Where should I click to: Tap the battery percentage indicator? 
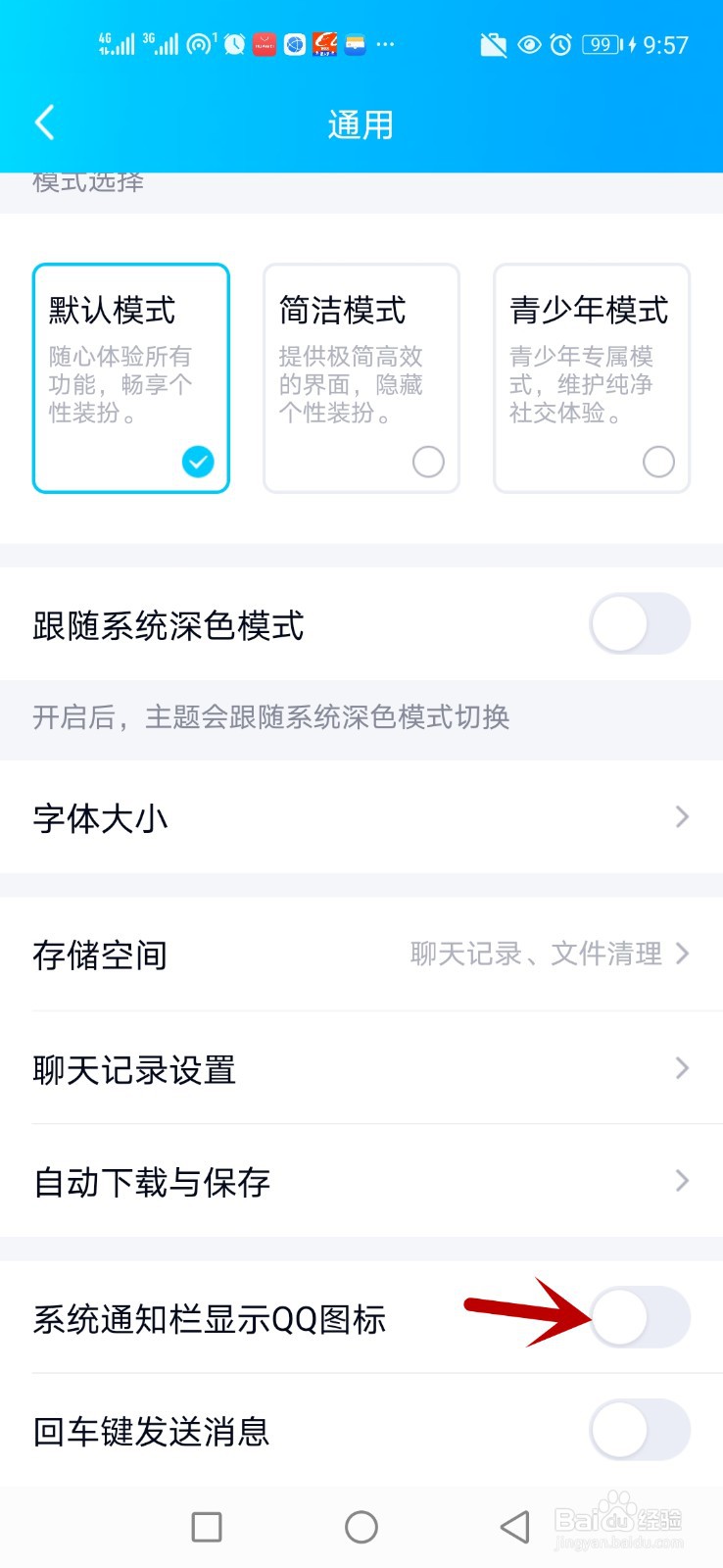coord(602,44)
